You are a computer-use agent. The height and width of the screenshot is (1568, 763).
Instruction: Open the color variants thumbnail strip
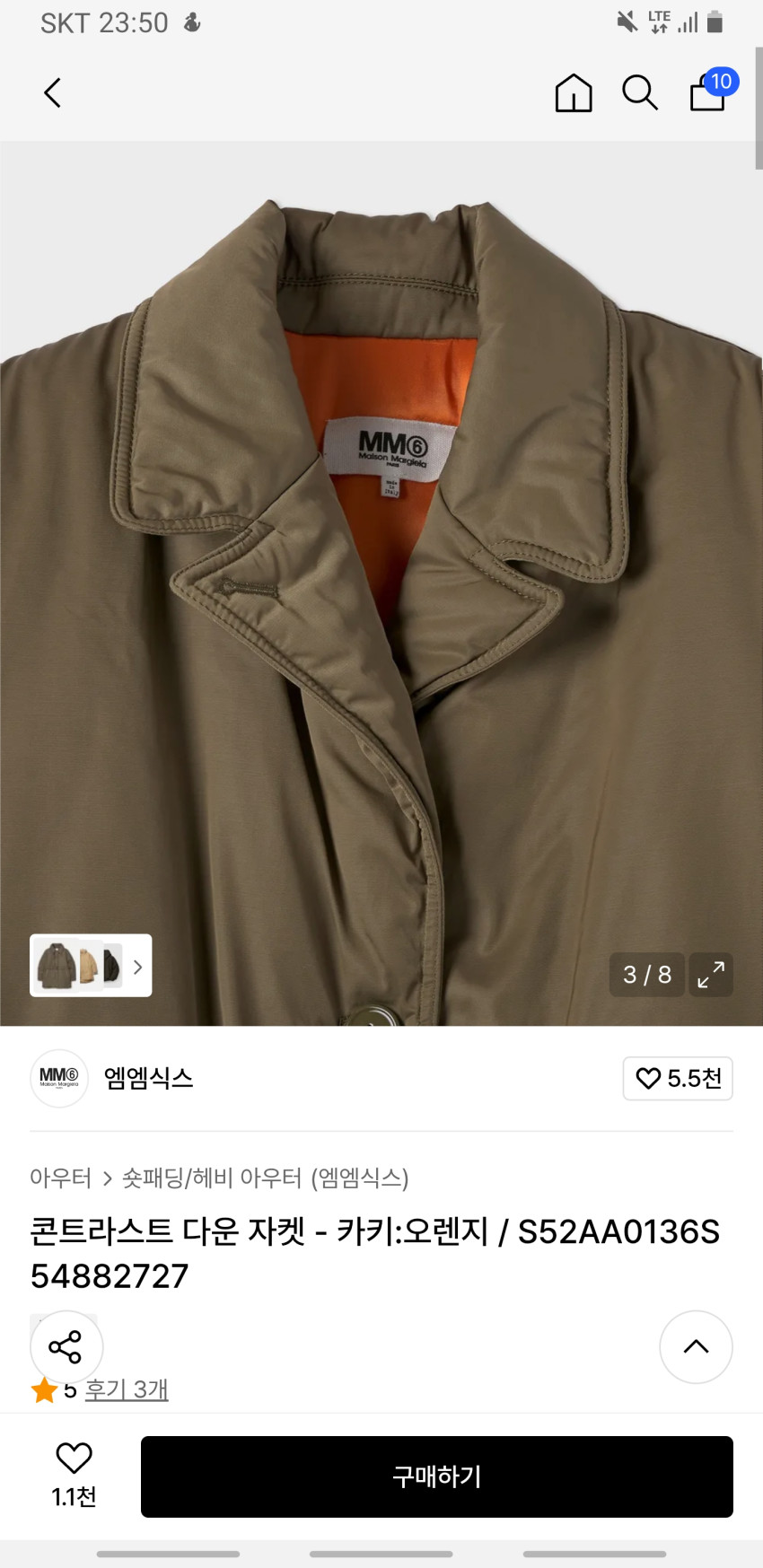tap(91, 966)
